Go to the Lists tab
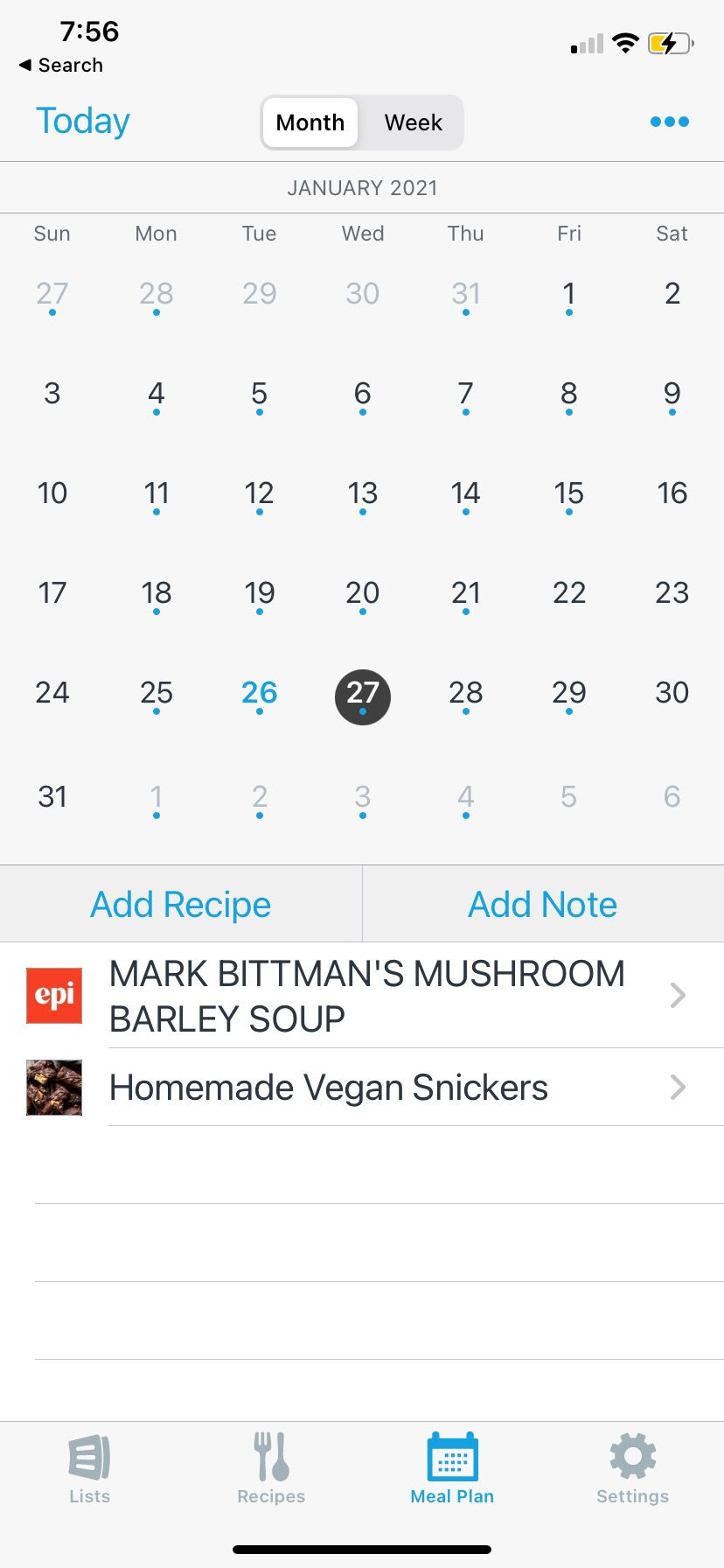This screenshot has height=1568, width=724. pos(90,1469)
